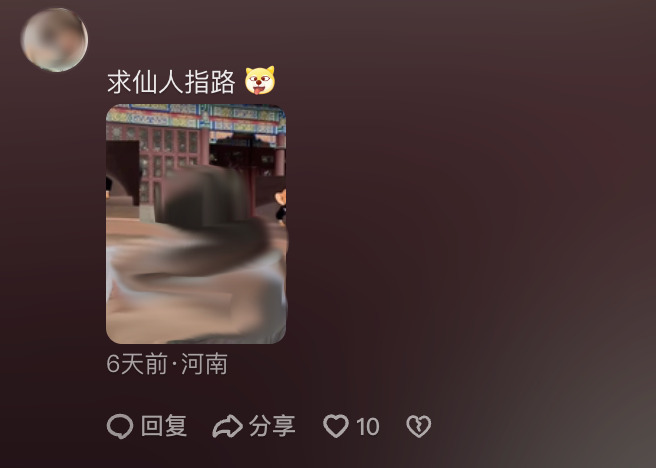Dislike this comment with broken heart icon

click(x=418, y=427)
